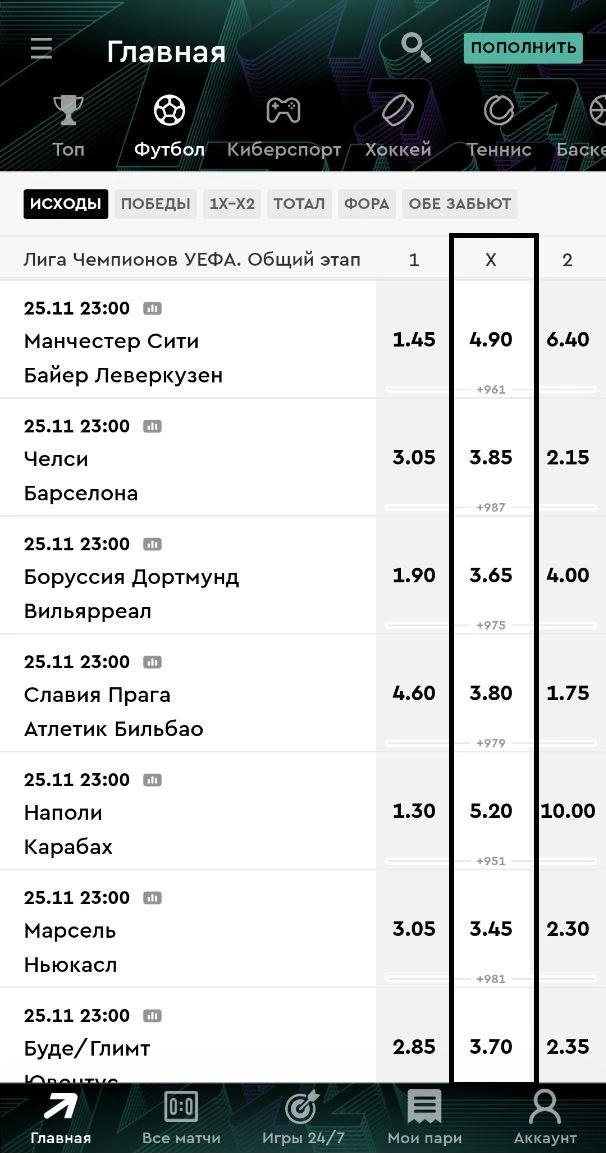
Task: Open stats icon for Славия Прага match
Action: 152,662
